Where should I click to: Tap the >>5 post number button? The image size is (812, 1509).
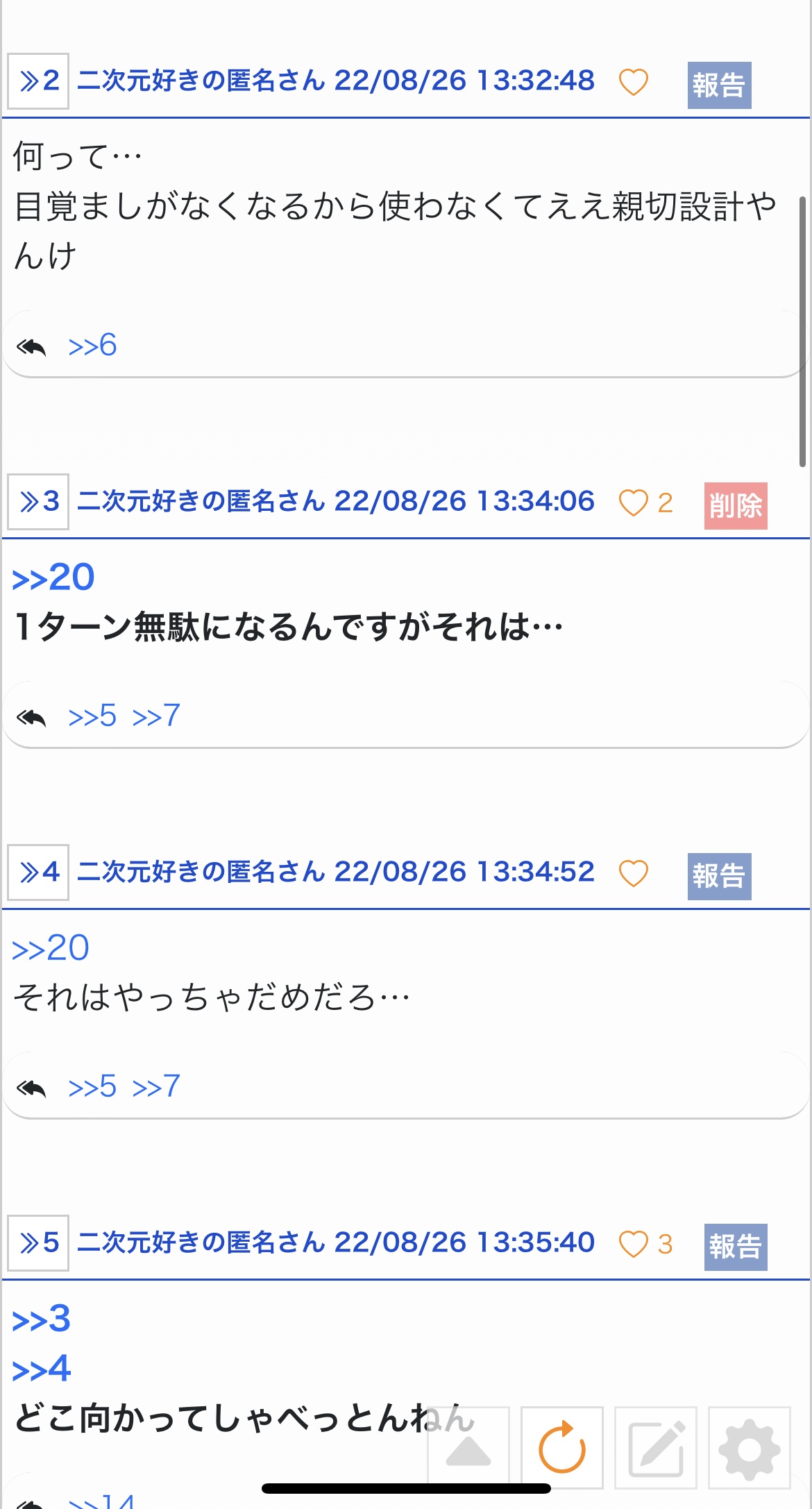[x=38, y=1243]
